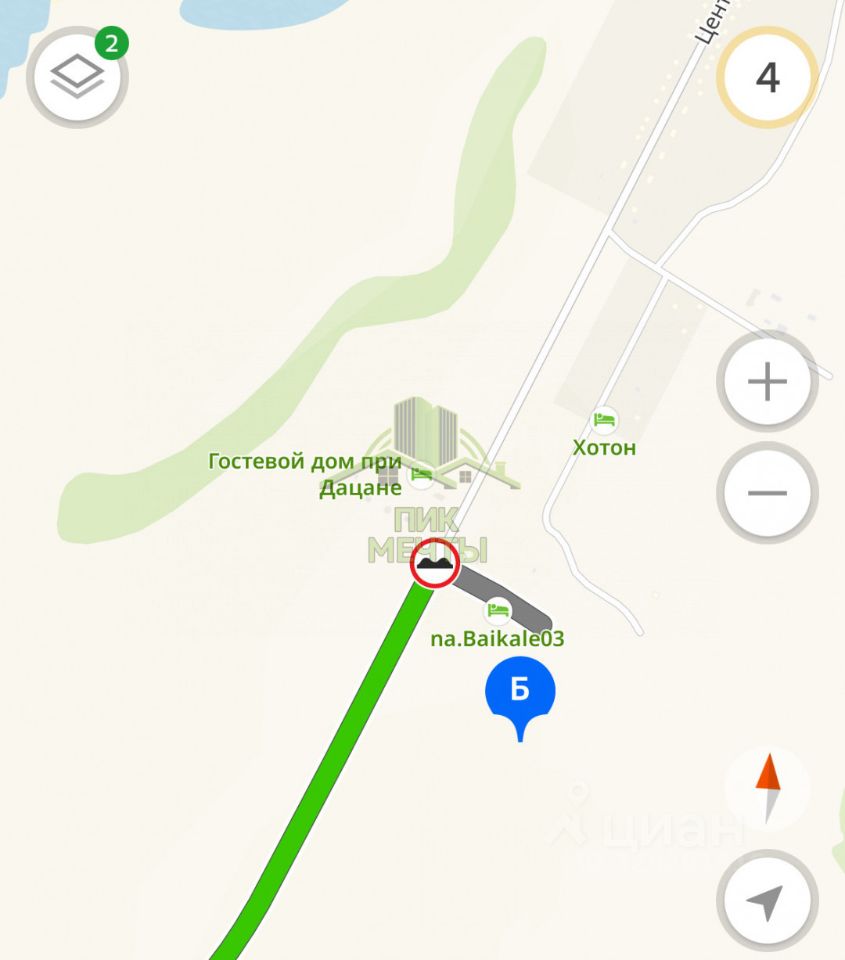Open the map layers menu

[x=78, y=77]
